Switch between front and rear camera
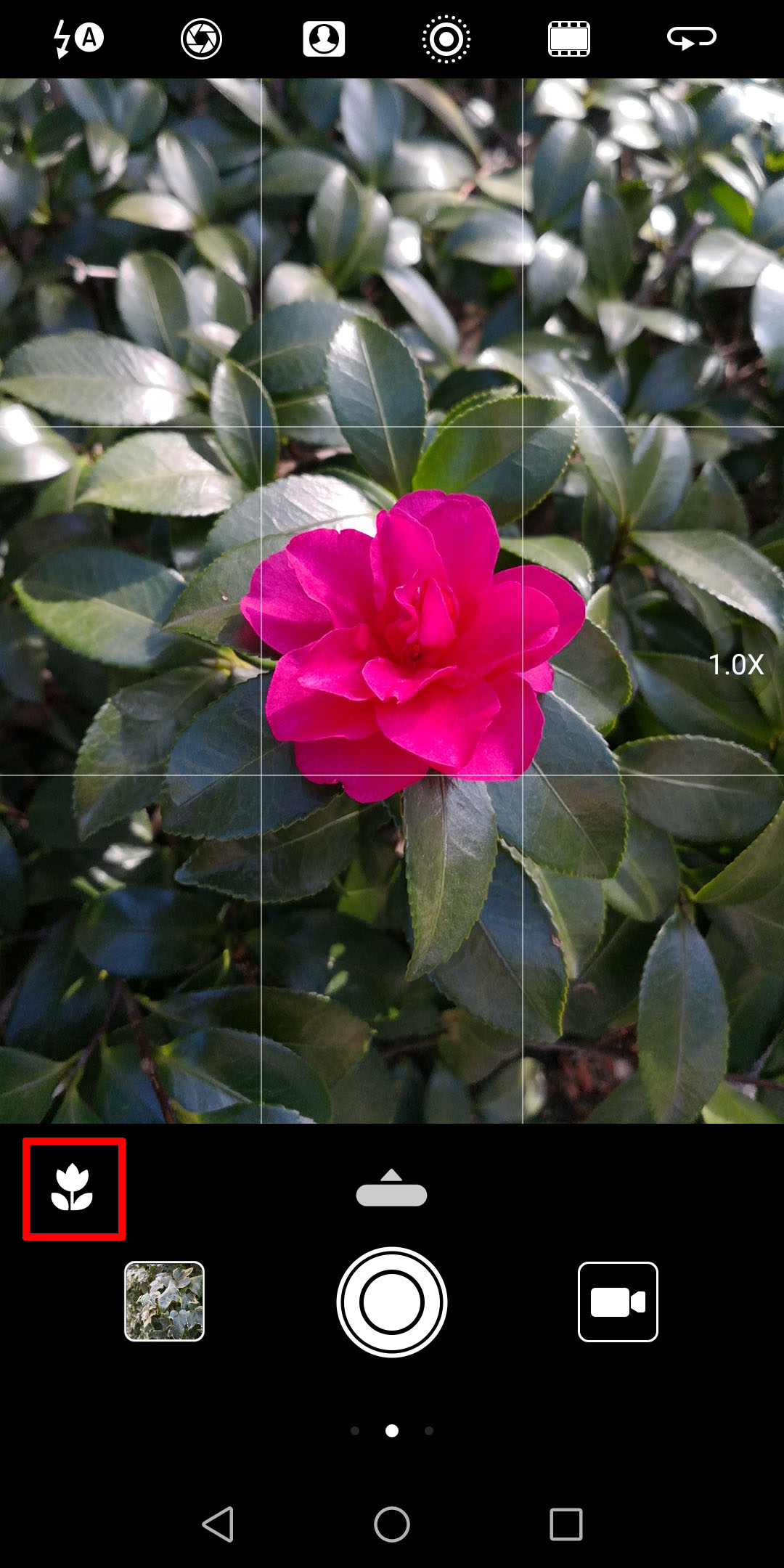The height and width of the screenshot is (1568, 784). tap(691, 38)
